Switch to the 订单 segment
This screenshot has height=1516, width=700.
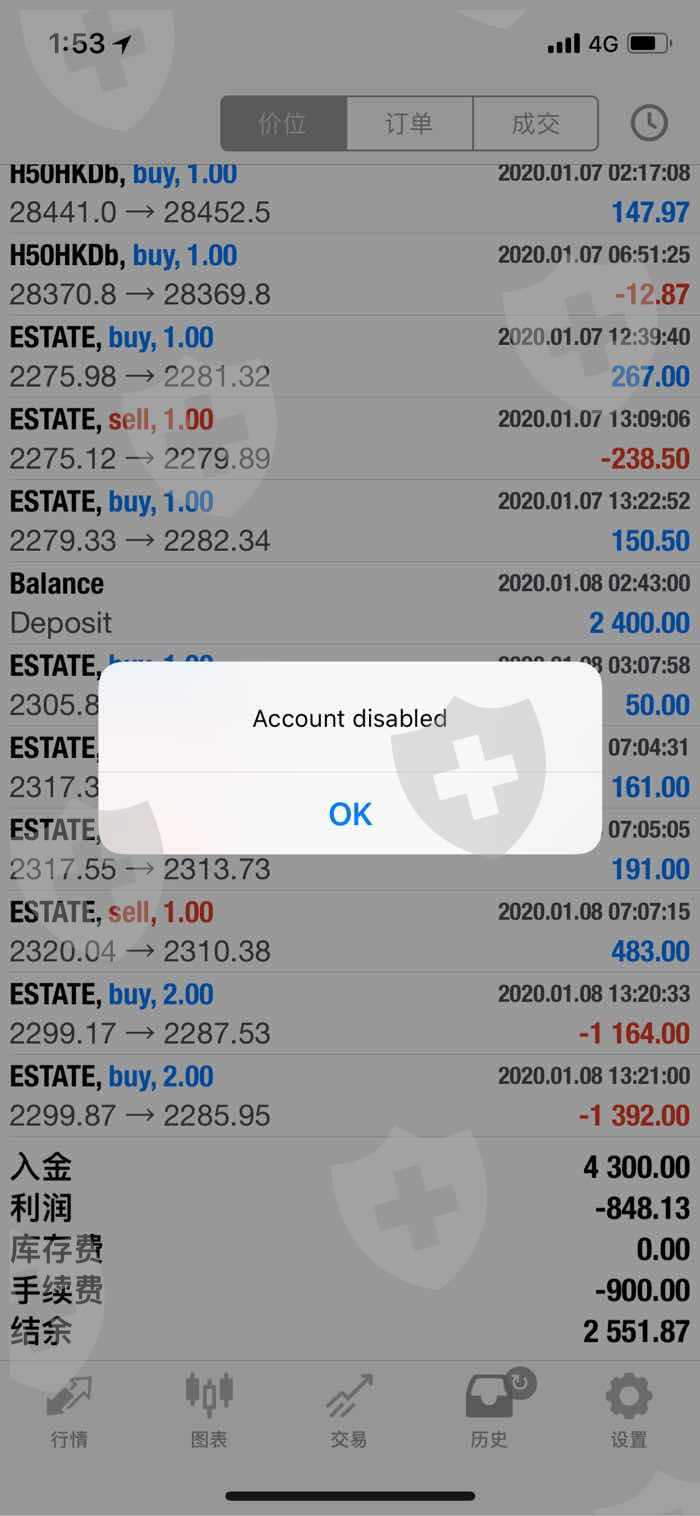point(409,123)
